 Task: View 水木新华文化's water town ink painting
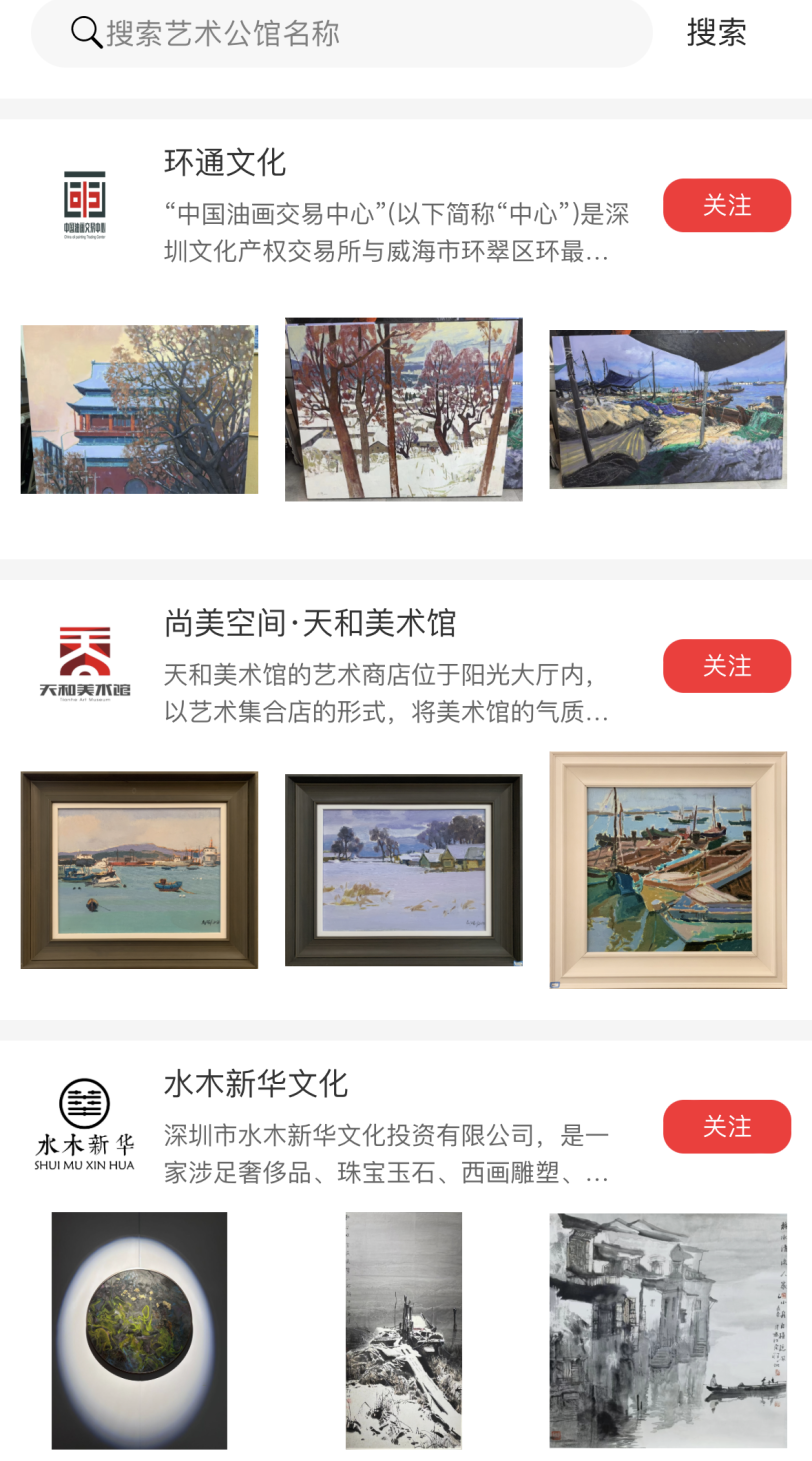click(x=667, y=1330)
